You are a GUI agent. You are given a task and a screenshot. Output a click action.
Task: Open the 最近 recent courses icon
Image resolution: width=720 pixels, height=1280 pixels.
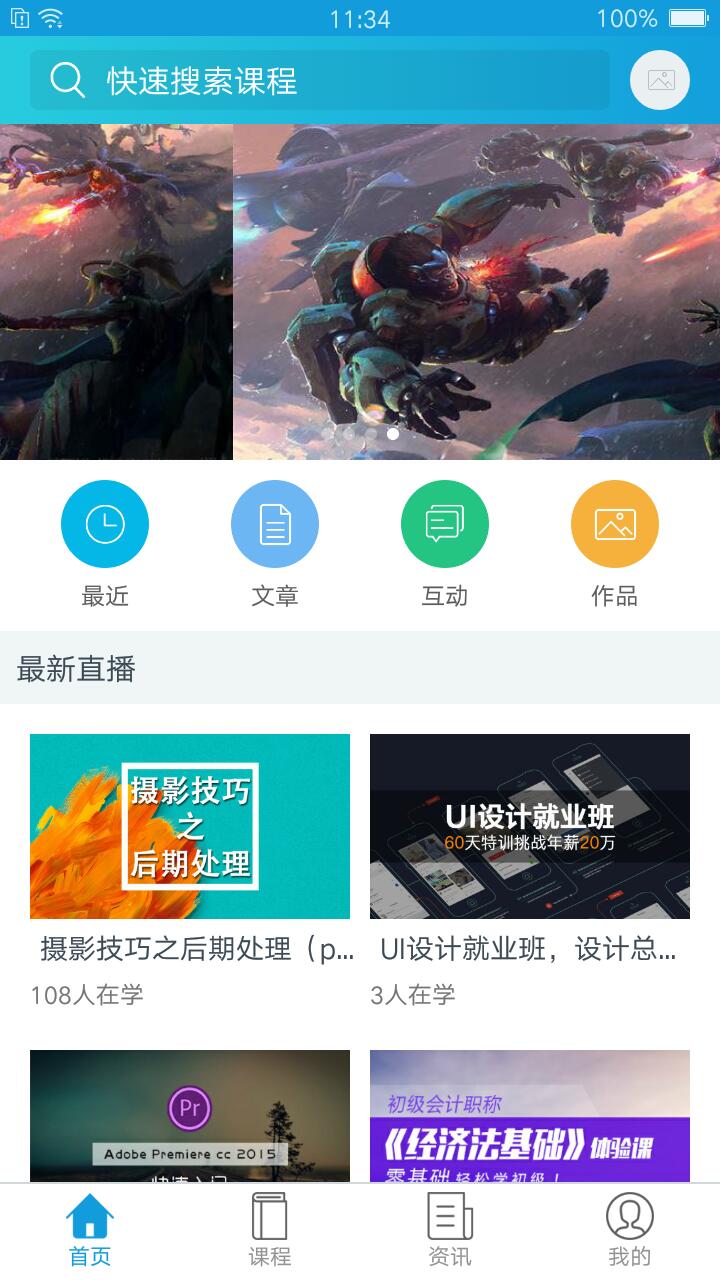[105, 523]
